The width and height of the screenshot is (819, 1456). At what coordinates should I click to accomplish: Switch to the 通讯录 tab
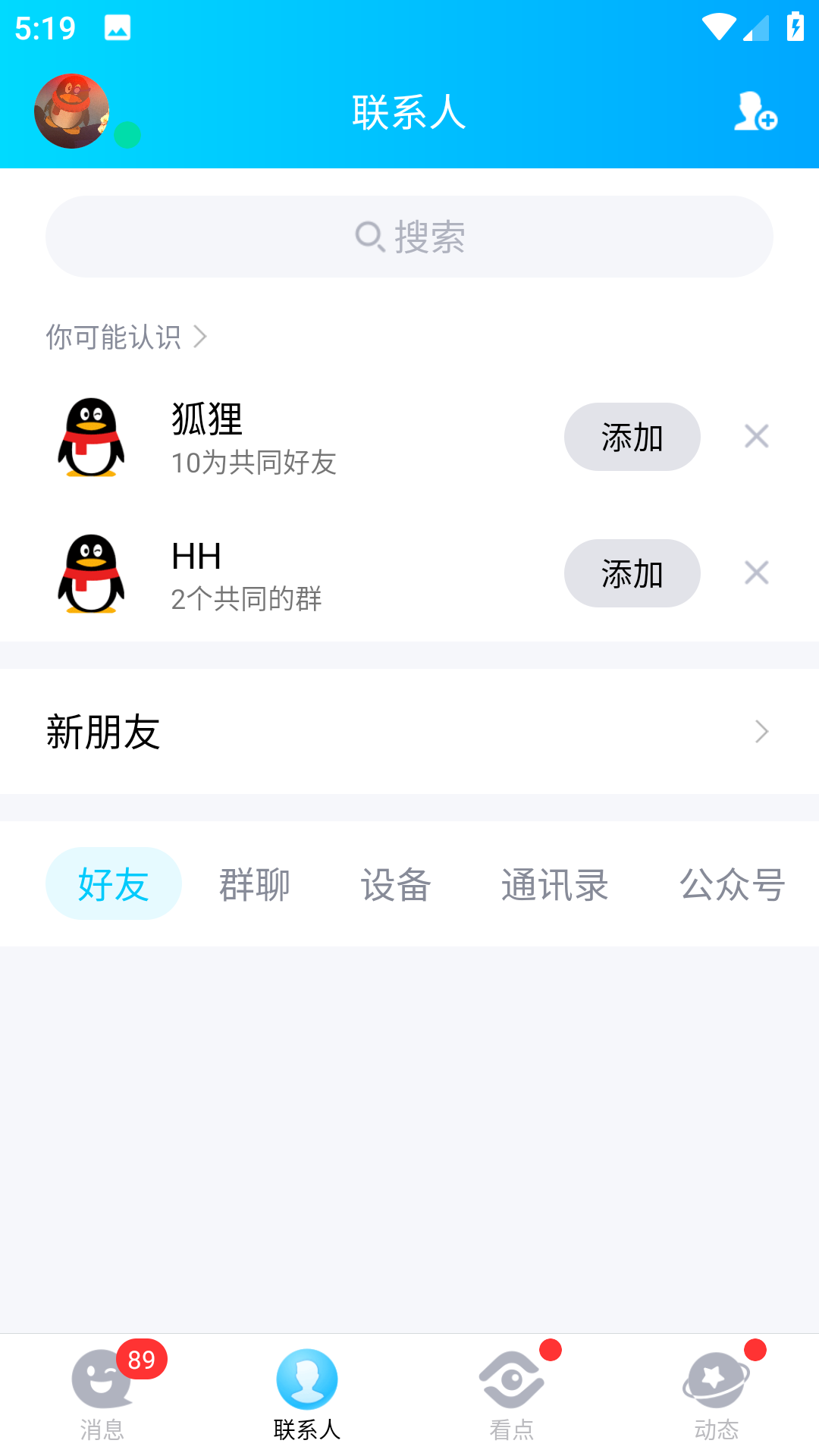pos(554,883)
